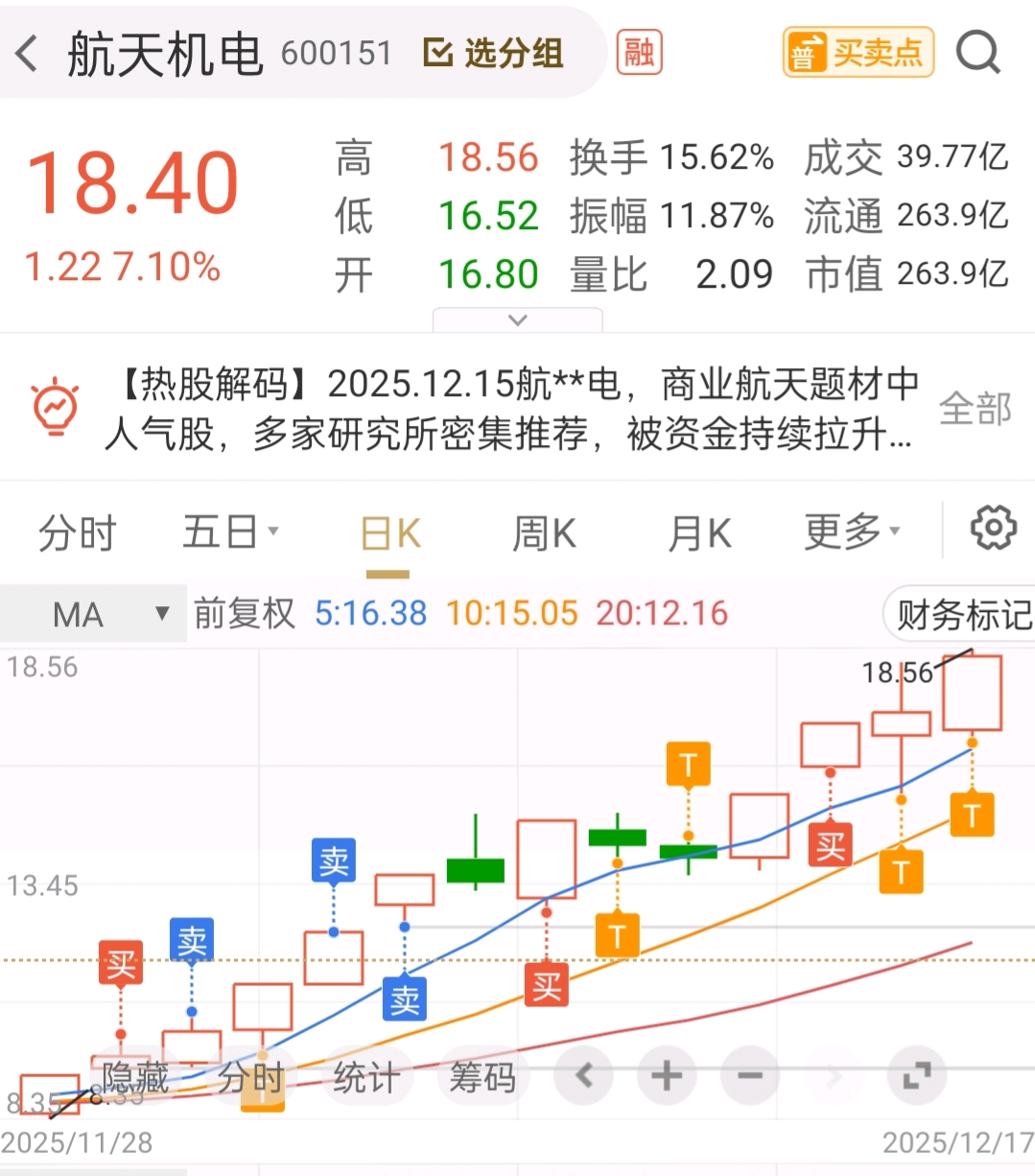The height and width of the screenshot is (1176, 1035).
Task: Change the MA indicator dropdown
Action: 94,614
